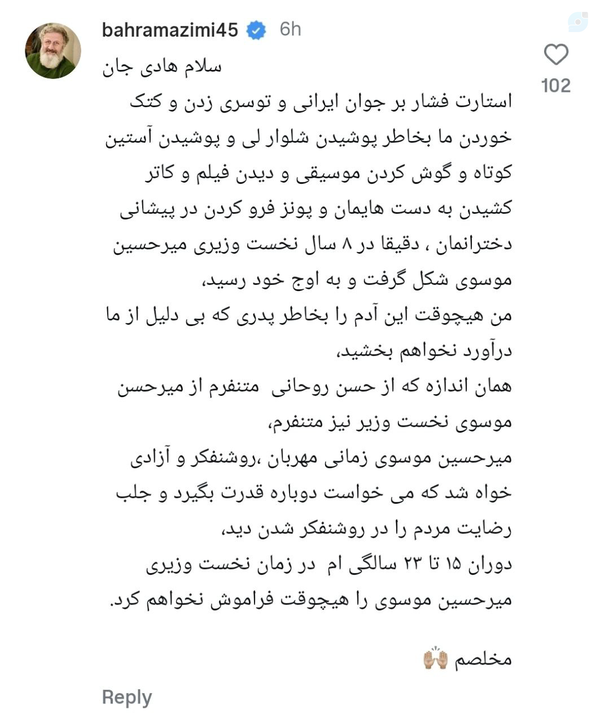Like bahramazimi45's comment
This screenshot has width=600, height=722.
coord(556,55)
